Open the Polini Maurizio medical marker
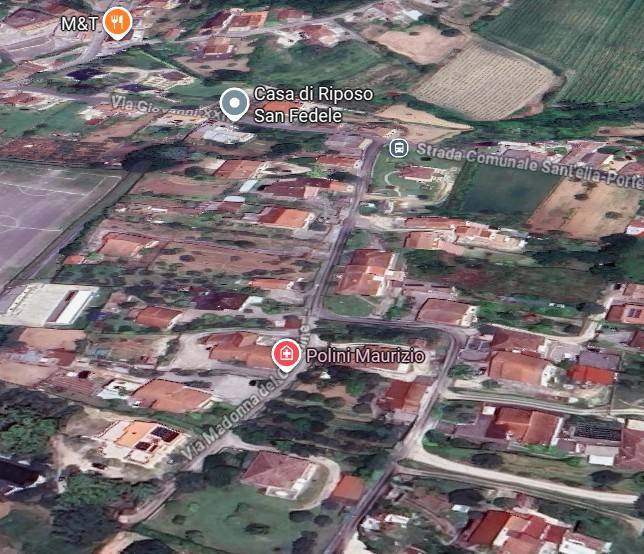This screenshot has width=644, height=554. tap(286, 355)
